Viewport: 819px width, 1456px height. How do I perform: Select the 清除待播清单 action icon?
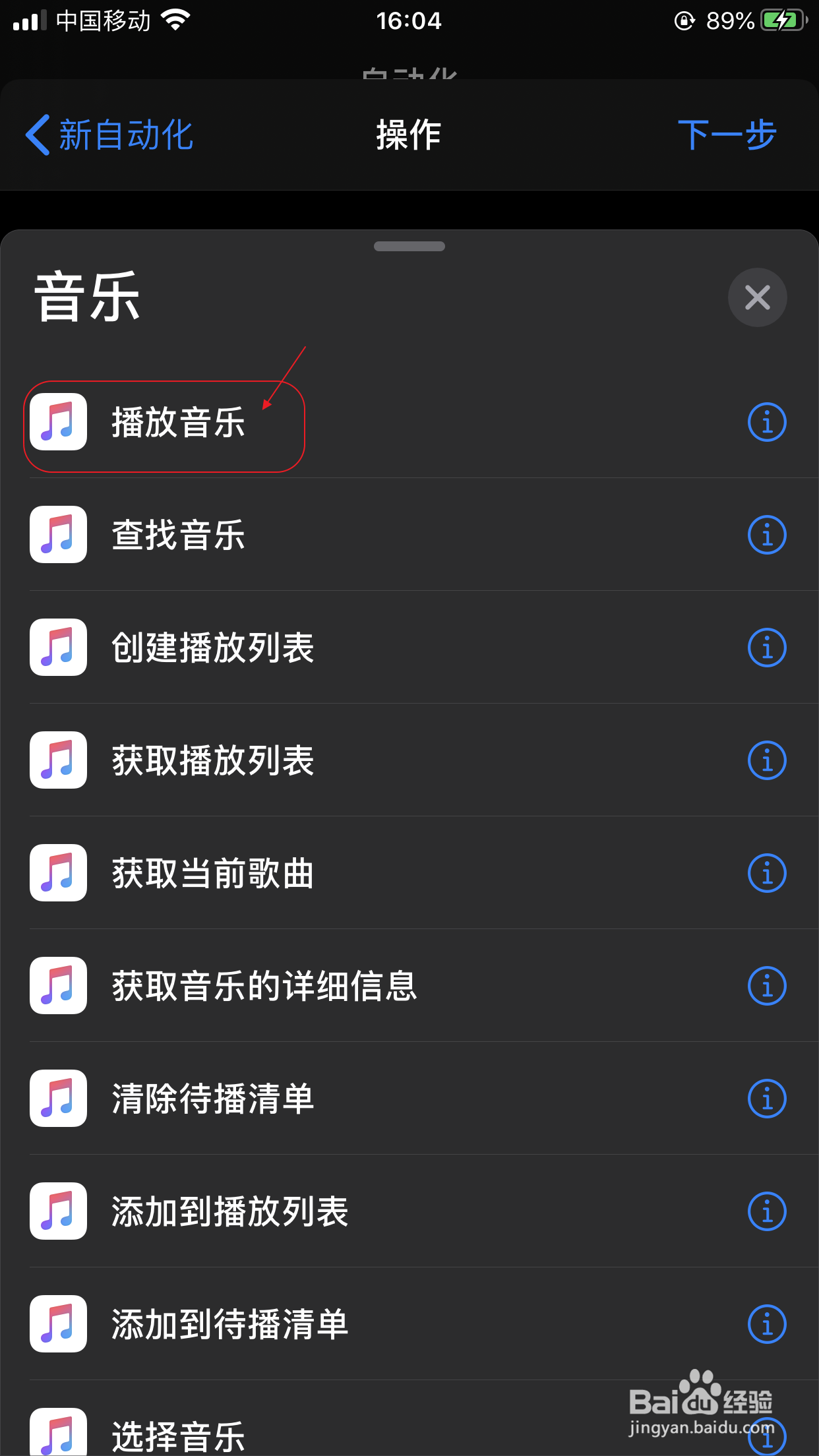(58, 1099)
